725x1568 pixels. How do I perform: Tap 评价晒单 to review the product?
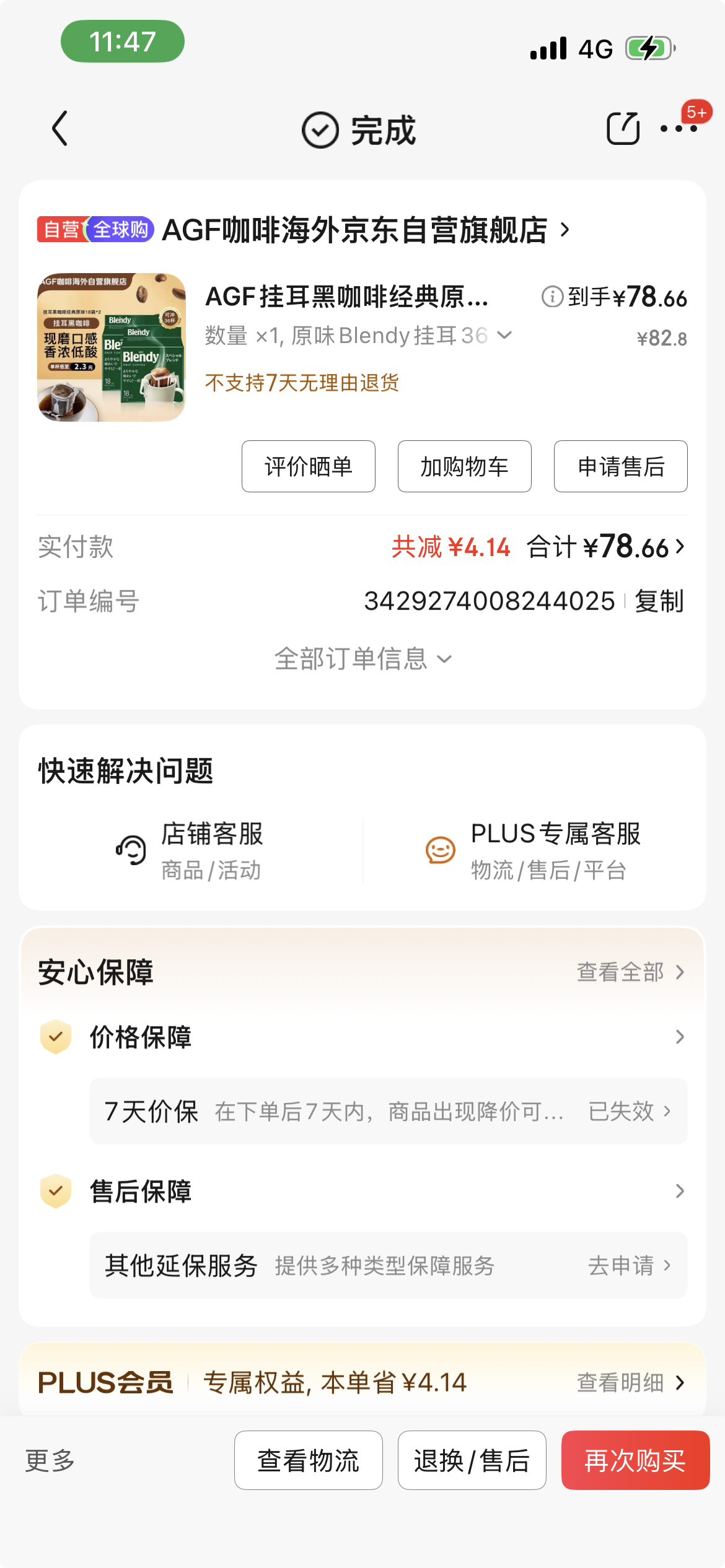tap(308, 466)
